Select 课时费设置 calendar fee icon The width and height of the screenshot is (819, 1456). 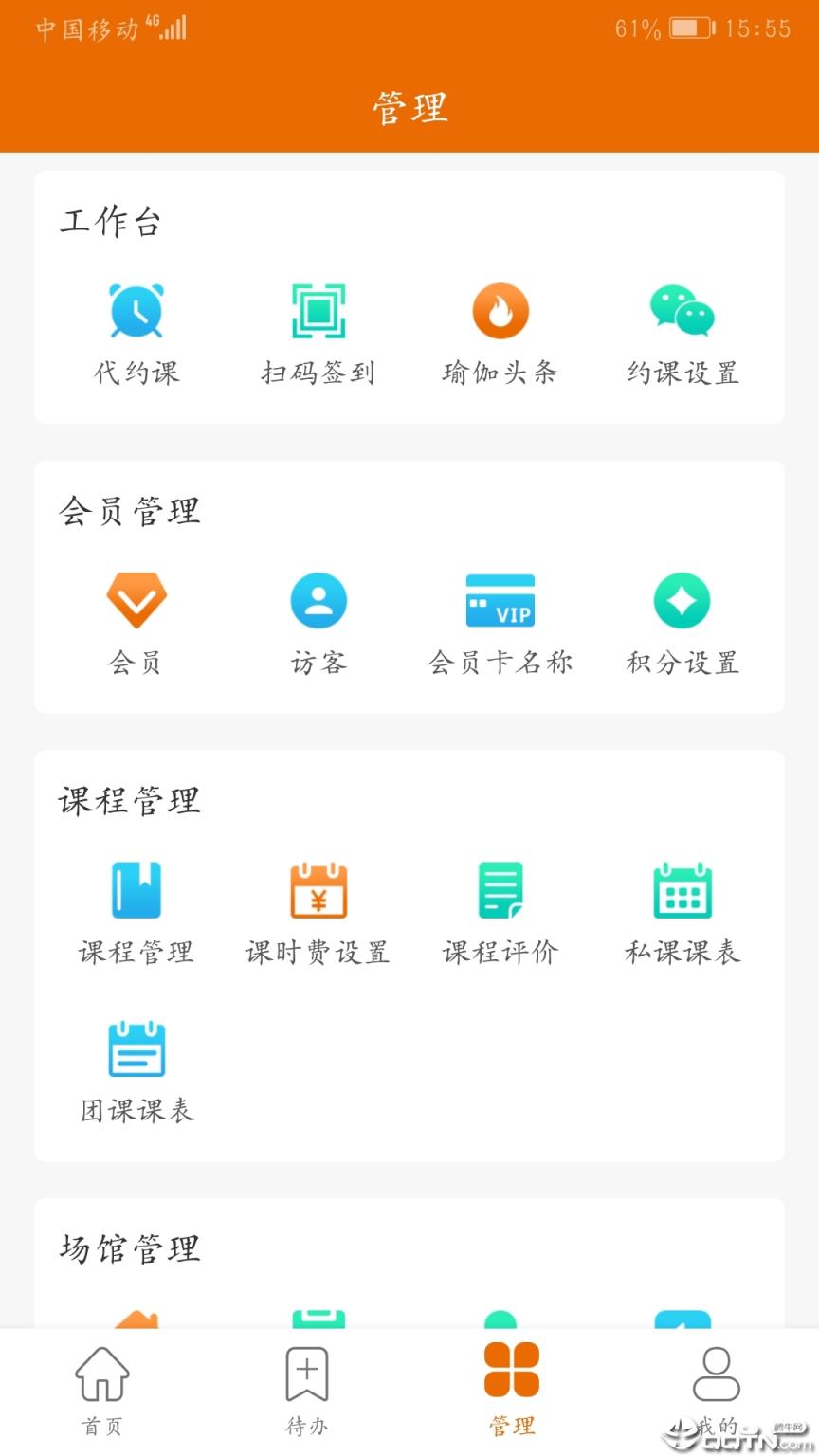point(318,891)
